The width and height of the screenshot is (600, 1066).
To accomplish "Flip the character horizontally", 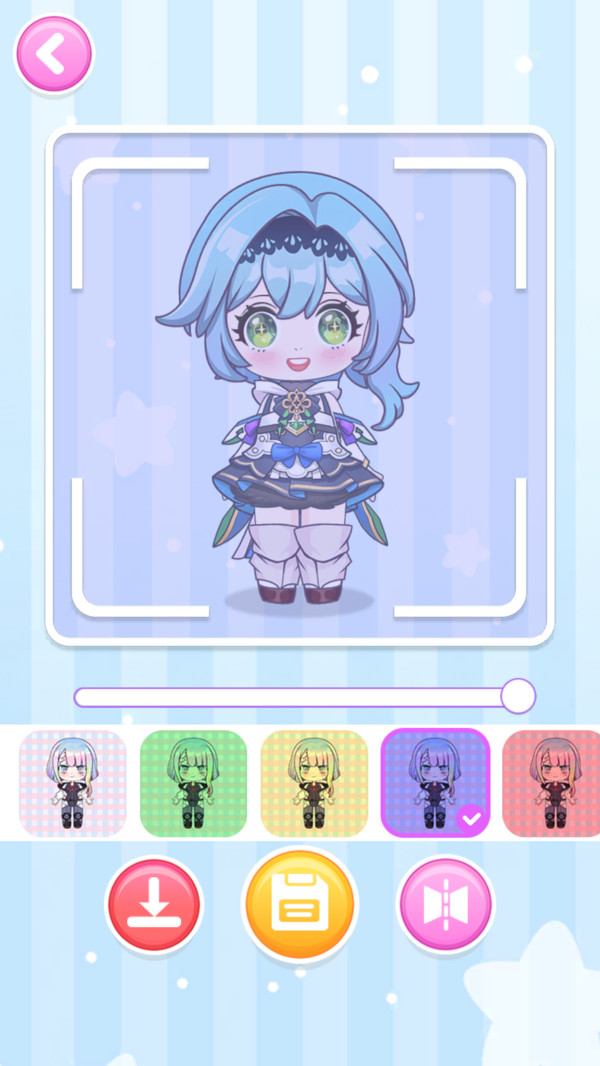I will point(446,905).
